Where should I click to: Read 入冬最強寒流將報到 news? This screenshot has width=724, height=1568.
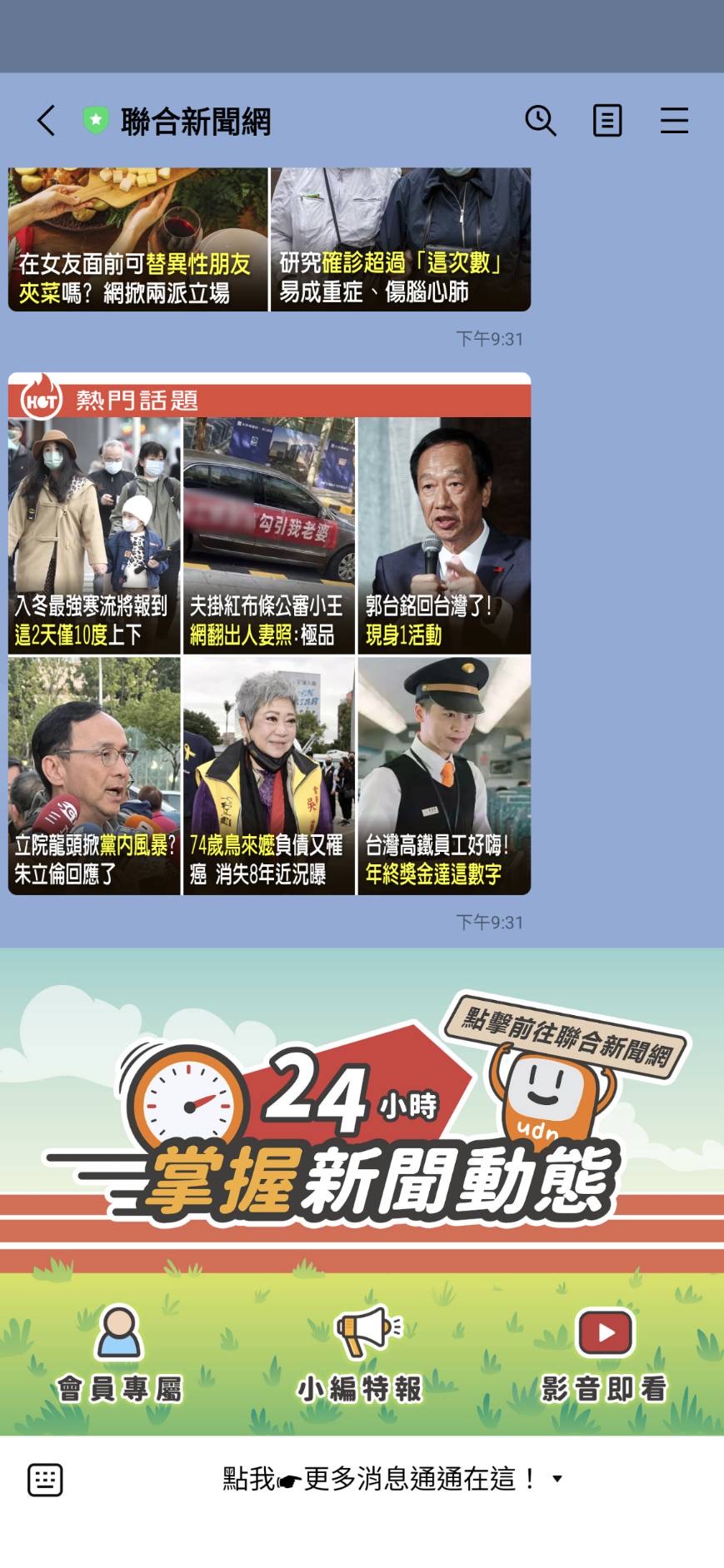[94, 535]
